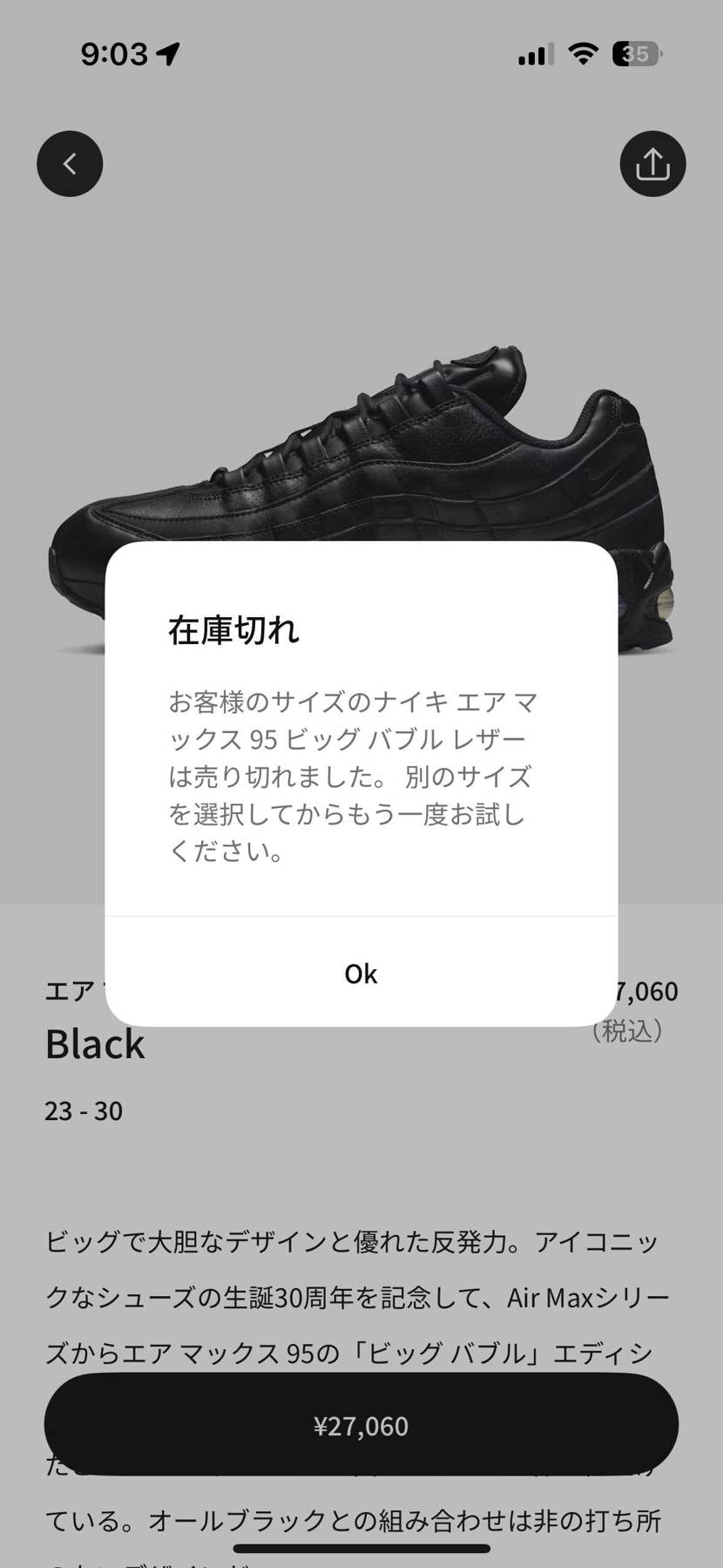The image size is (723, 1568).
Task: Tap the エア product name text
Action: (70, 991)
